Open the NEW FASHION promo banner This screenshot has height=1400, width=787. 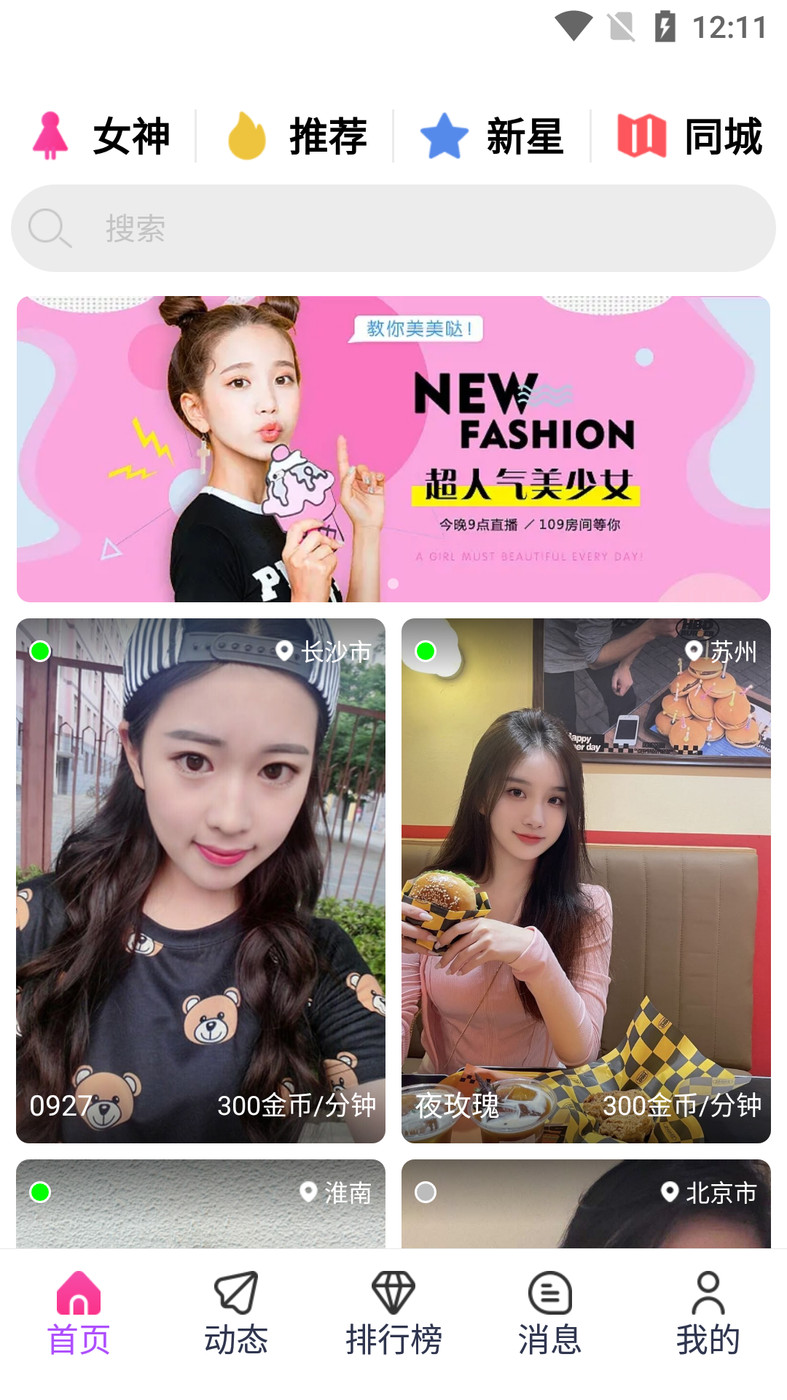click(393, 449)
